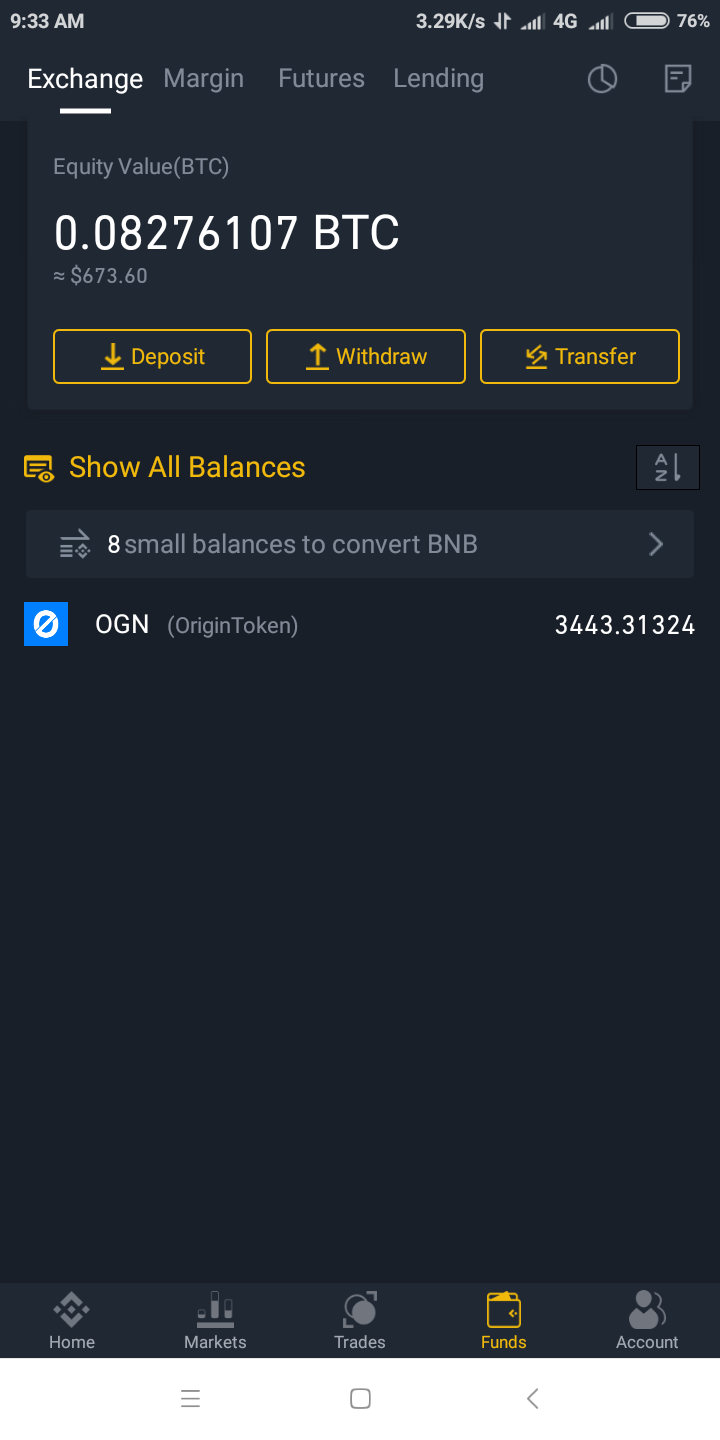Open the portfolio pie chart icon
This screenshot has width=720, height=1440.
point(602,79)
